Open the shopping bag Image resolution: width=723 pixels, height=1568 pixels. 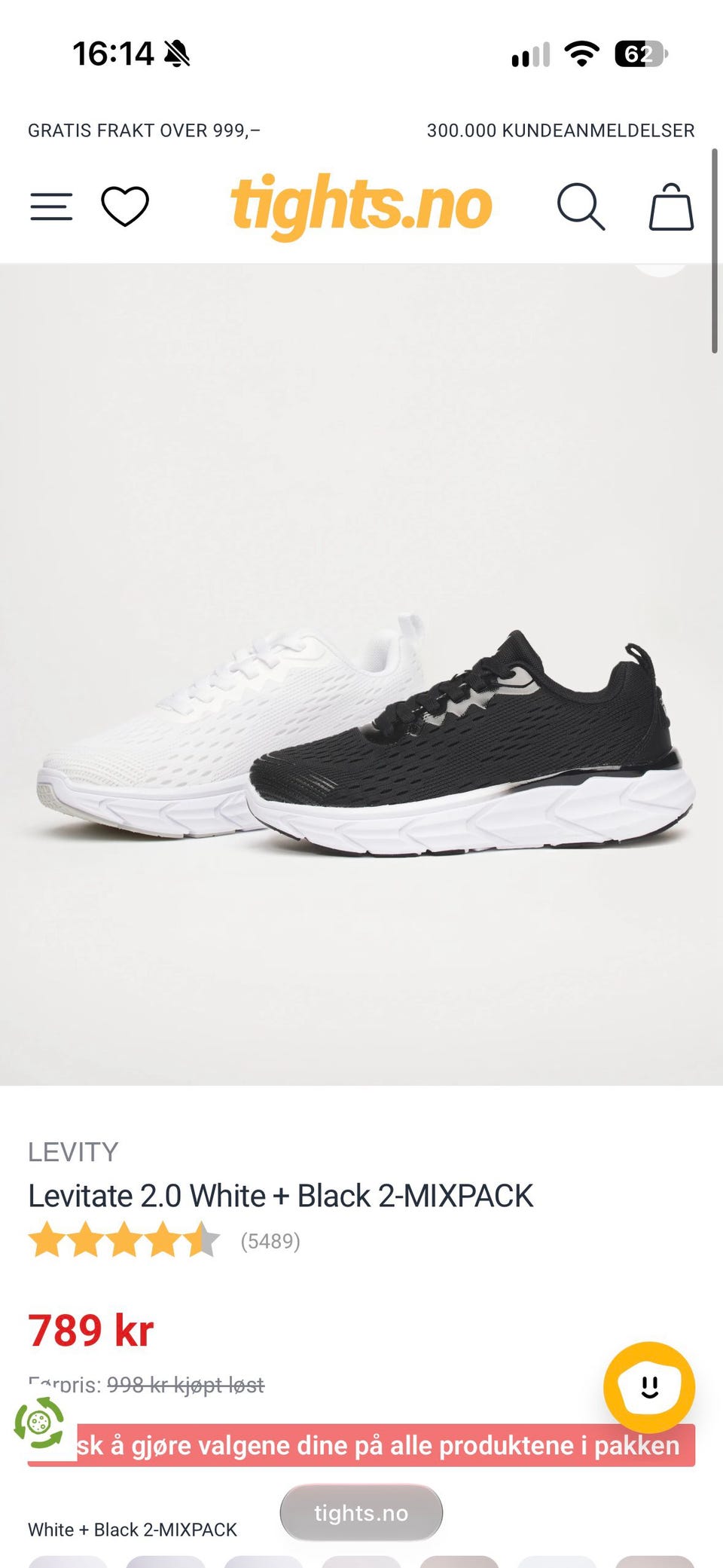click(671, 206)
